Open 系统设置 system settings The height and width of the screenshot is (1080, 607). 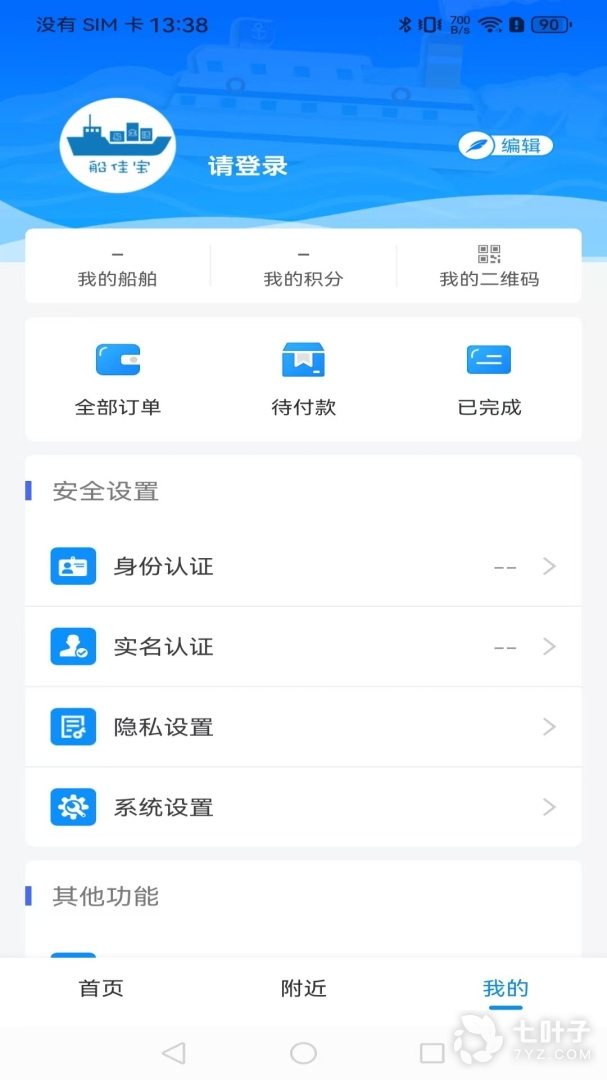click(x=303, y=807)
